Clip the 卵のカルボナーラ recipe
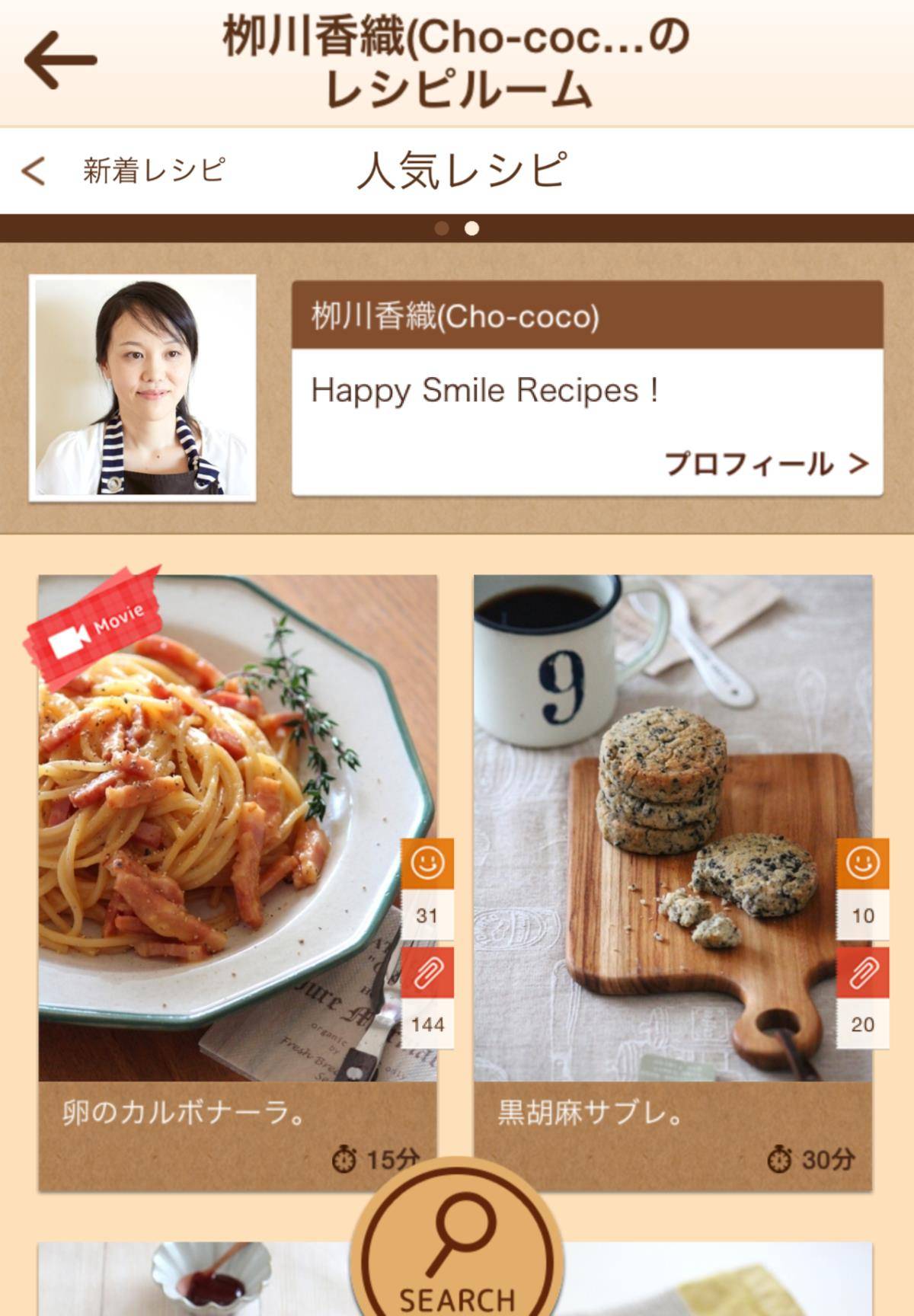The height and width of the screenshot is (1316, 914). [427, 973]
